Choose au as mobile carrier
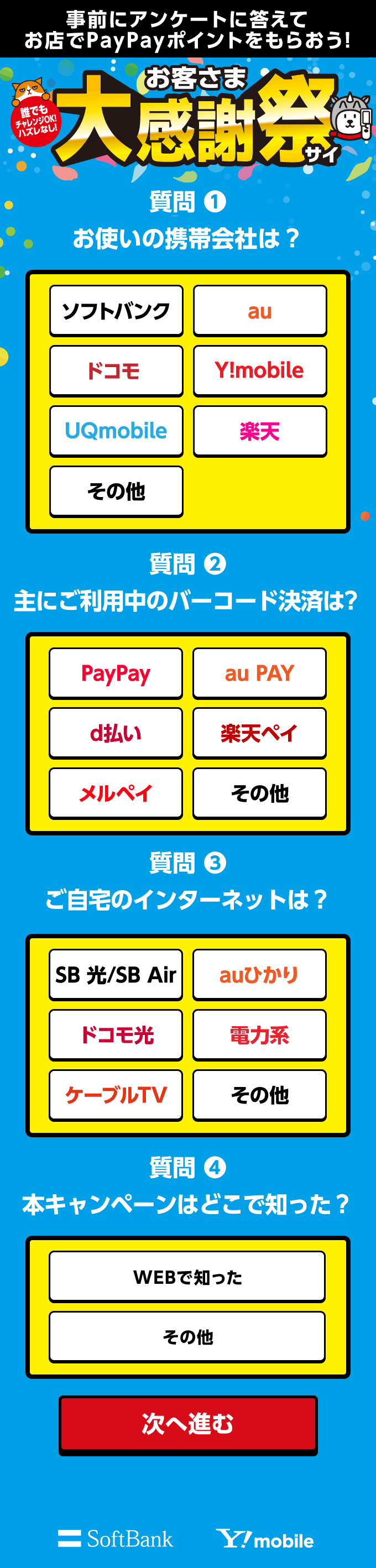This screenshot has height=1568, width=376. click(260, 310)
